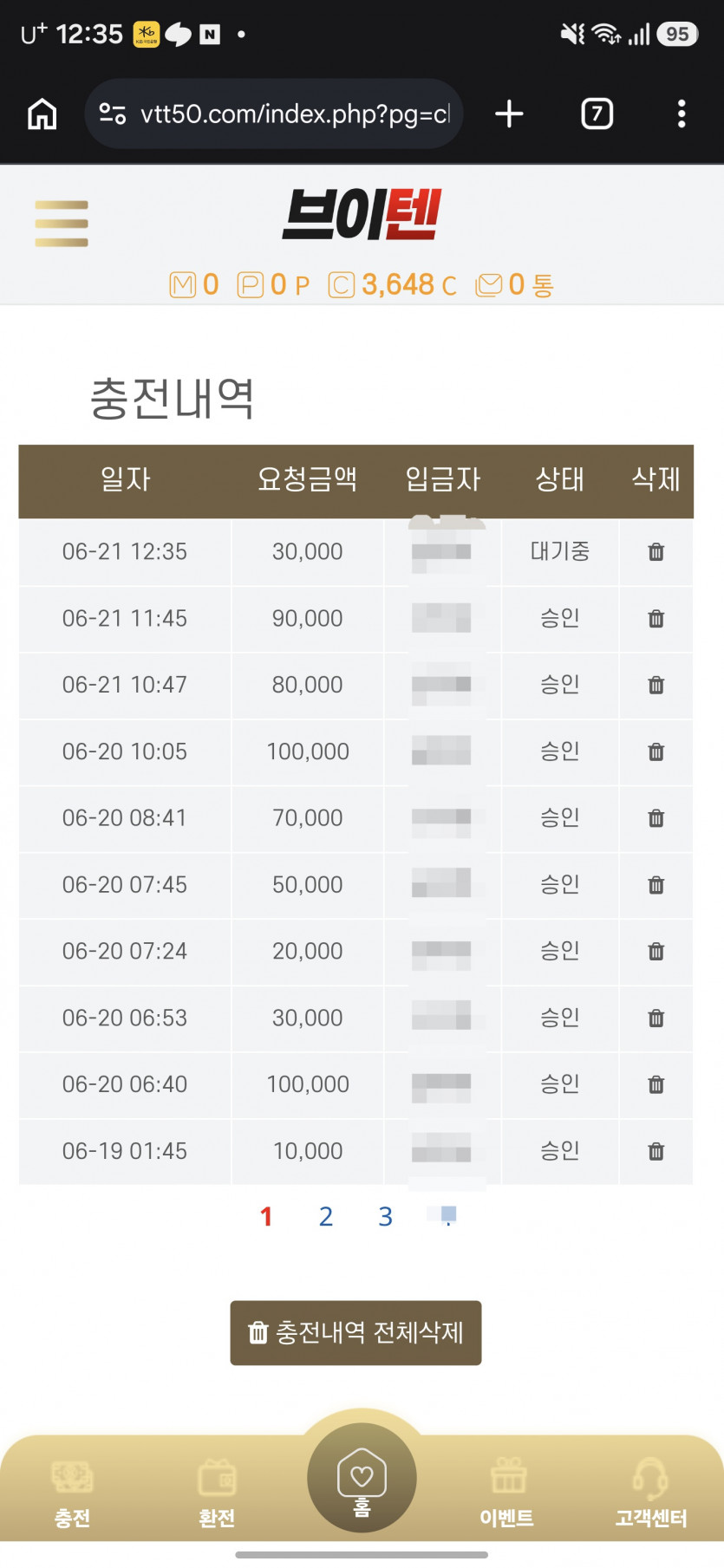Trash the 06-19 01:45 record
The height and width of the screenshot is (1568, 724).
[656, 1151]
